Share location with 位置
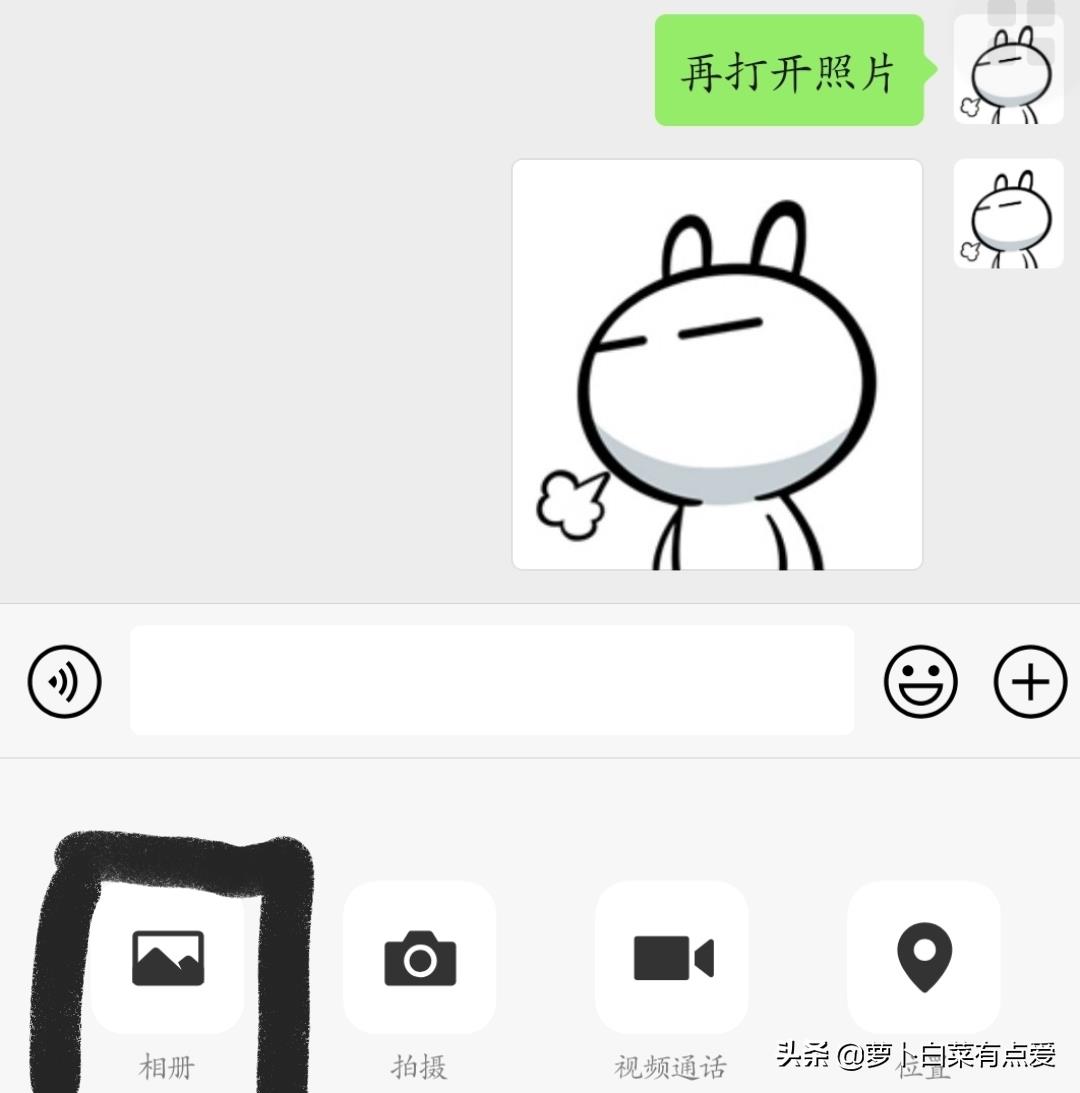The width and height of the screenshot is (1080, 1093). pos(924,958)
